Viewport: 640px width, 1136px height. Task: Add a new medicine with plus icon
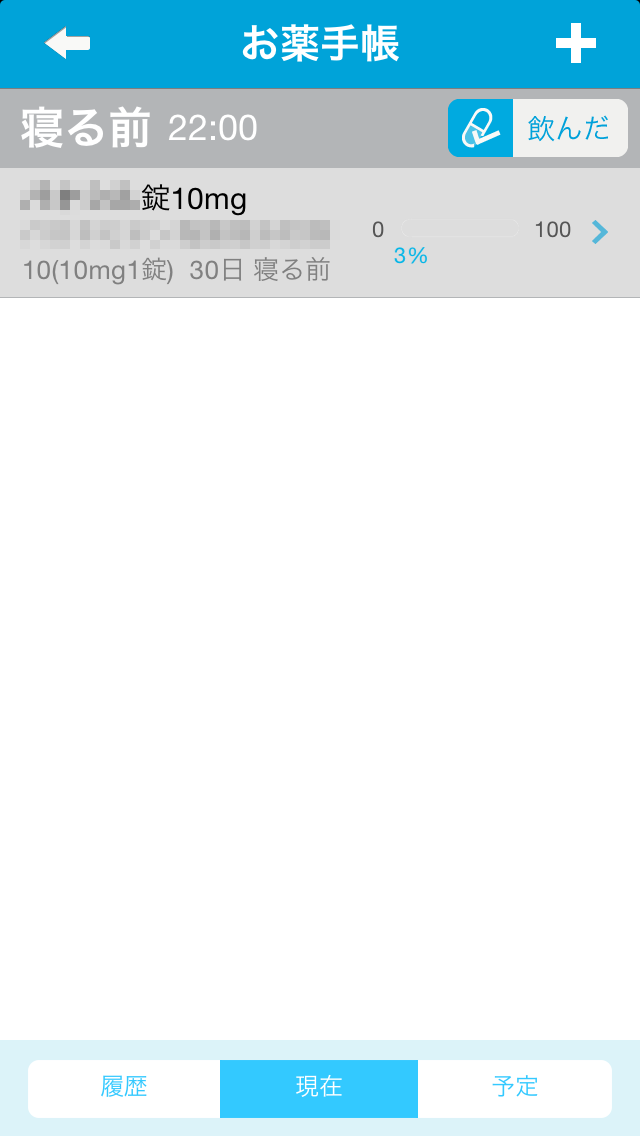575,44
